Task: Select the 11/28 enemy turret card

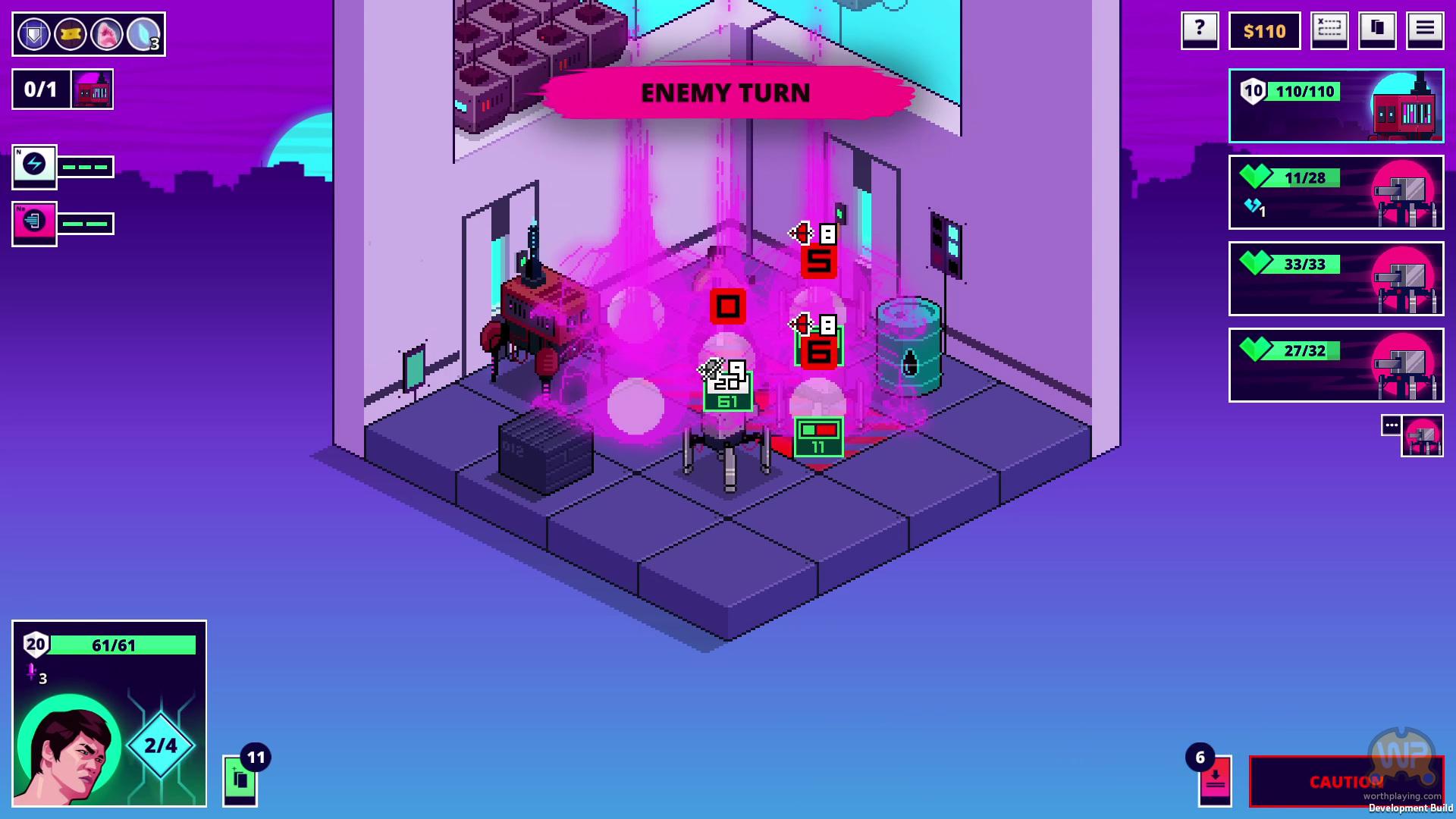Action: [1335, 193]
